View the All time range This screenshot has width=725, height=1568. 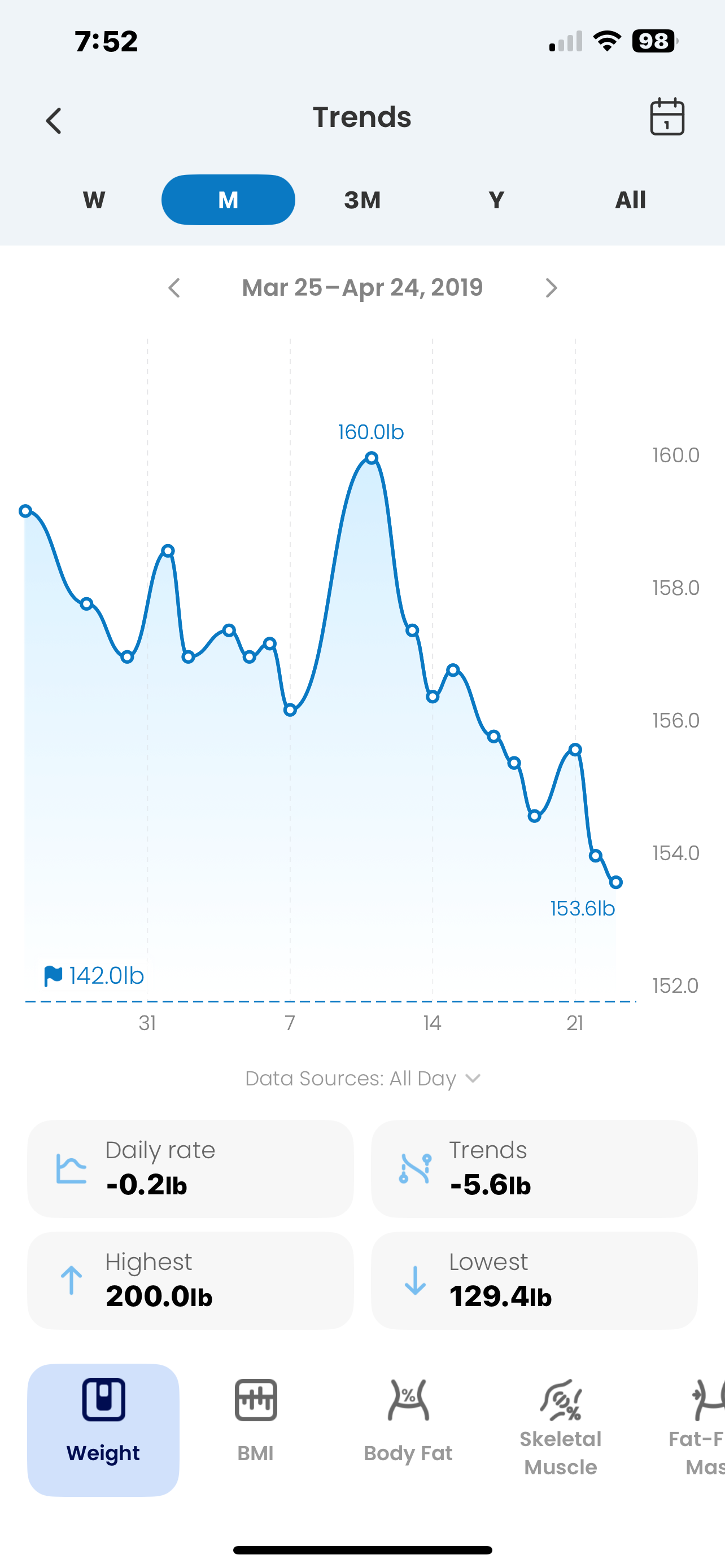(630, 200)
